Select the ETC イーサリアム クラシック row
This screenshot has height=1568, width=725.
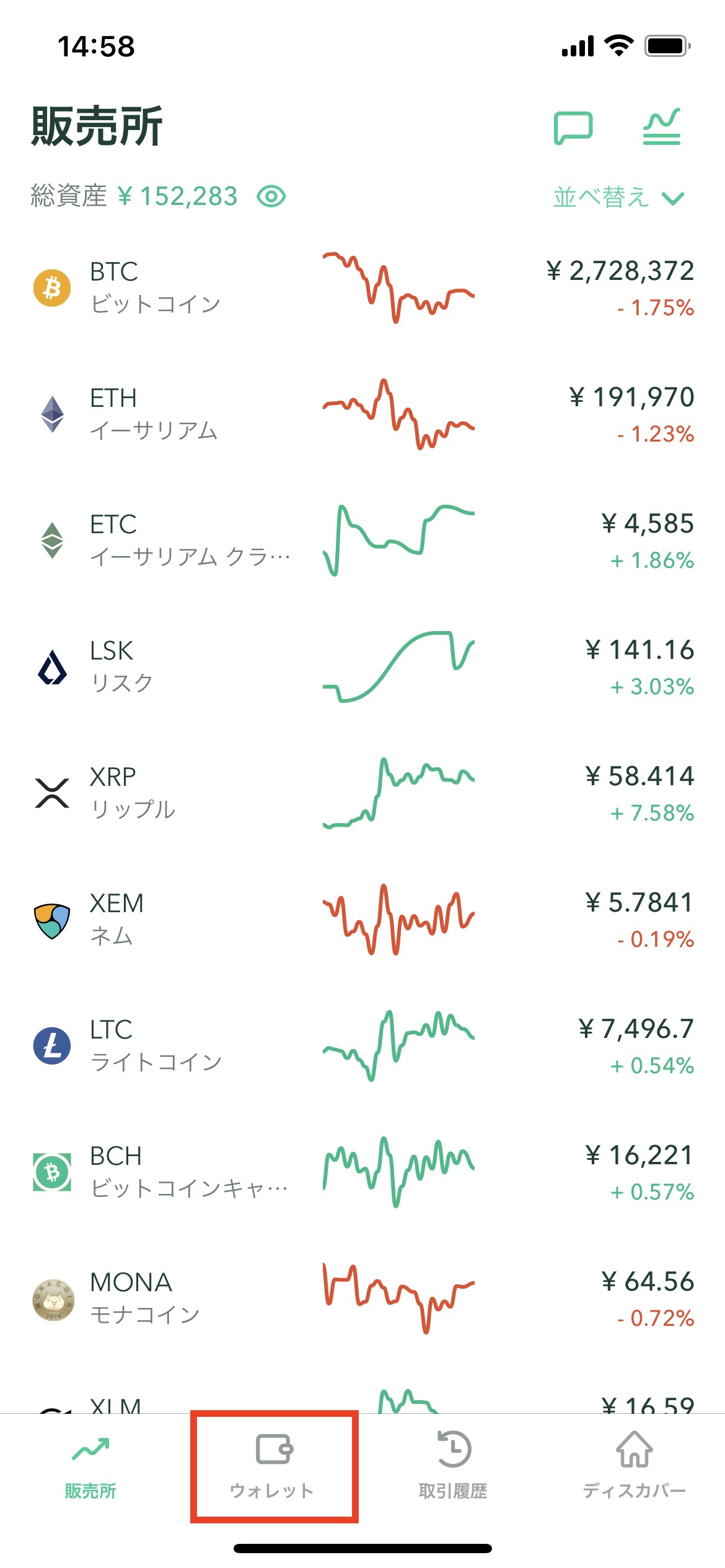pyautogui.click(x=362, y=541)
